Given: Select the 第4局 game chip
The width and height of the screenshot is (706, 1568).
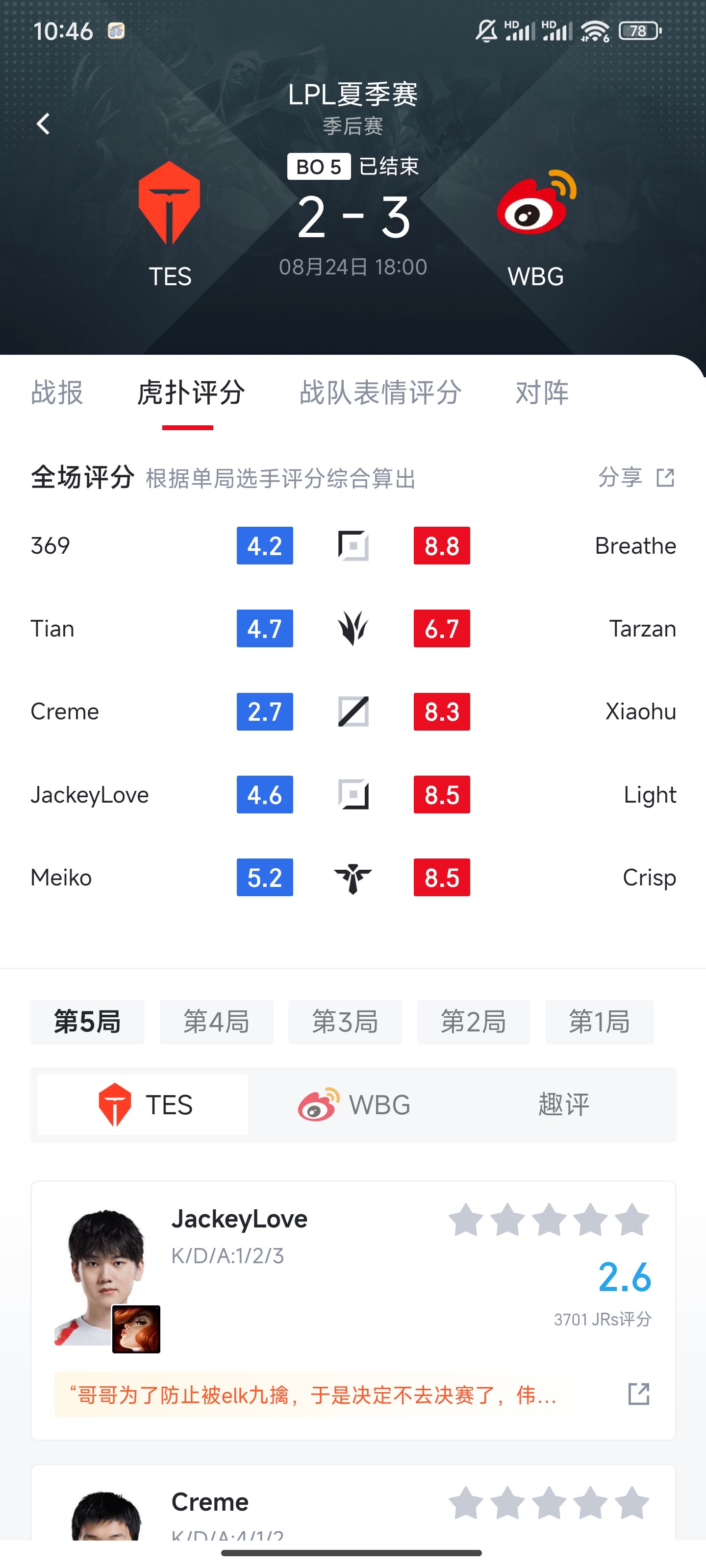Looking at the screenshot, I should 216,1022.
